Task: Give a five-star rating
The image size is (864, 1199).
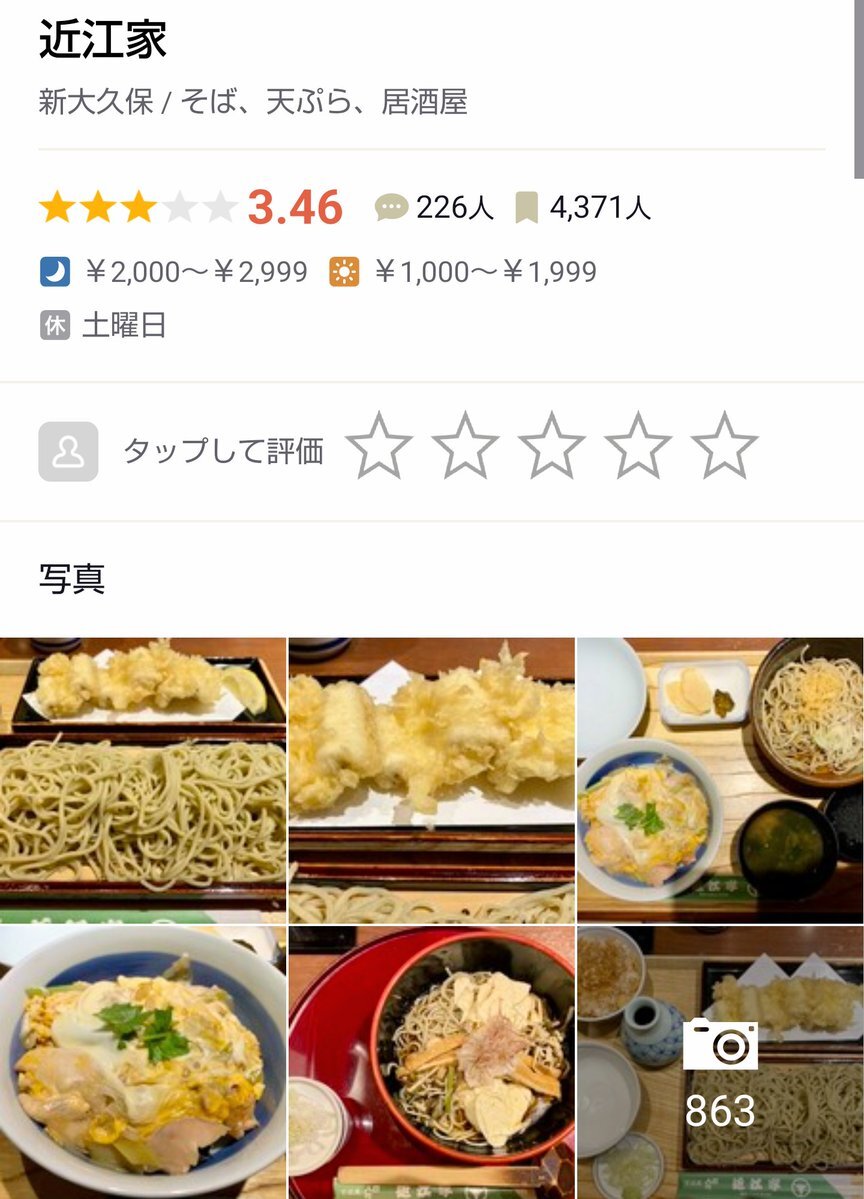Action: click(x=724, y=447)
